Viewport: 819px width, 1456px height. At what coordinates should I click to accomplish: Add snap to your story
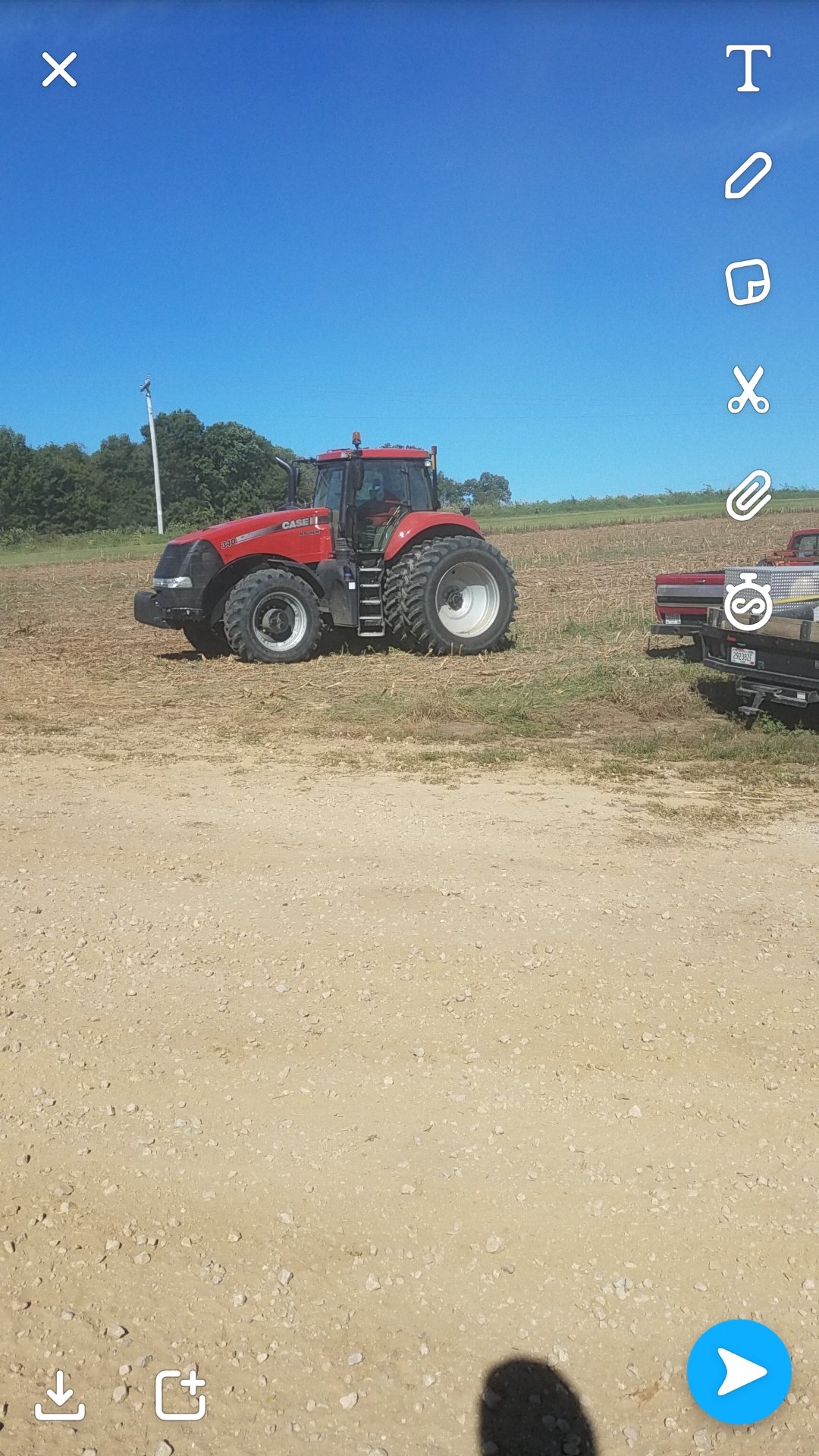pyautogui.click(x=180, y=1394)
